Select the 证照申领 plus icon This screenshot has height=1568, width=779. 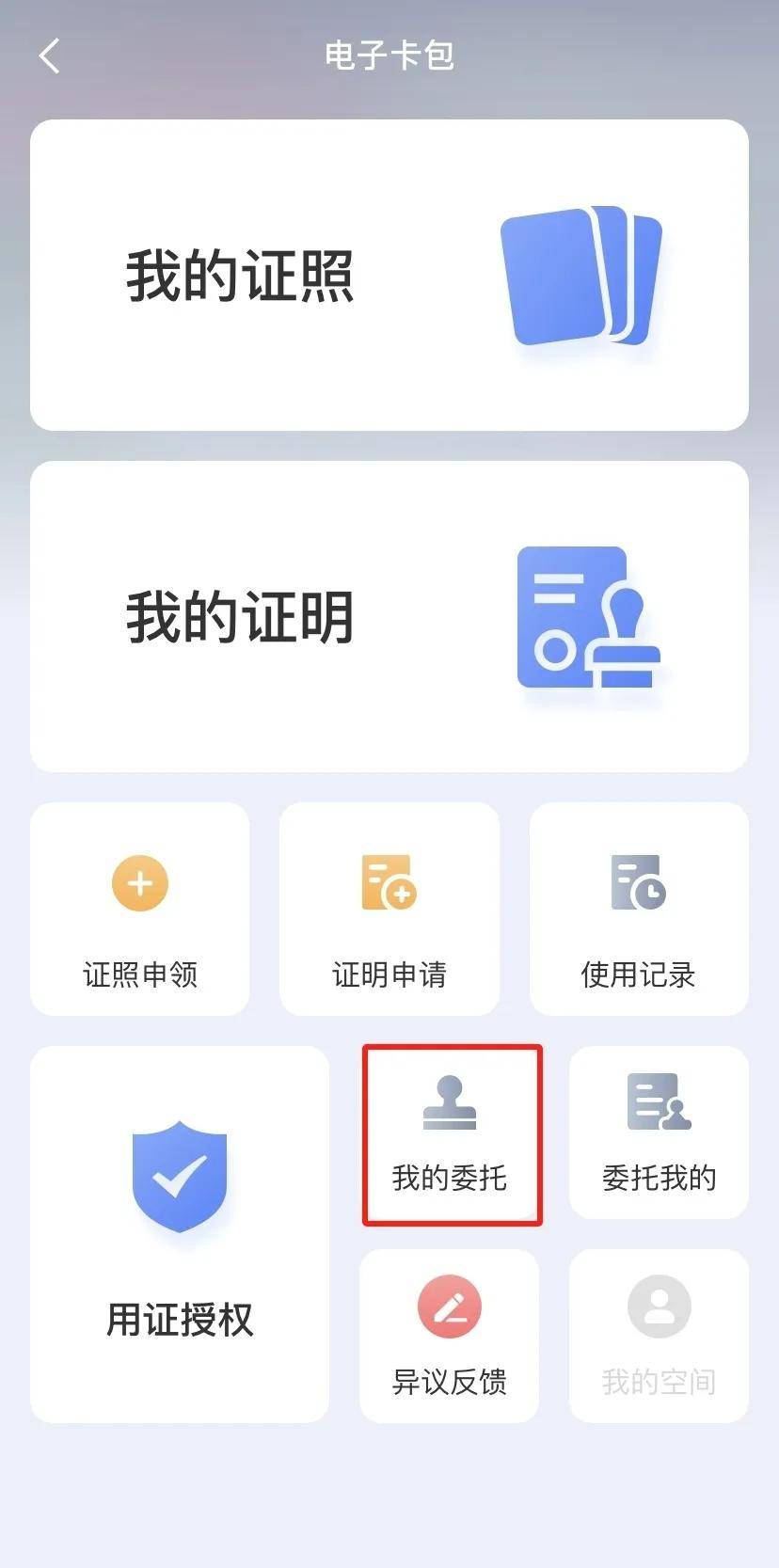(139, 883)
